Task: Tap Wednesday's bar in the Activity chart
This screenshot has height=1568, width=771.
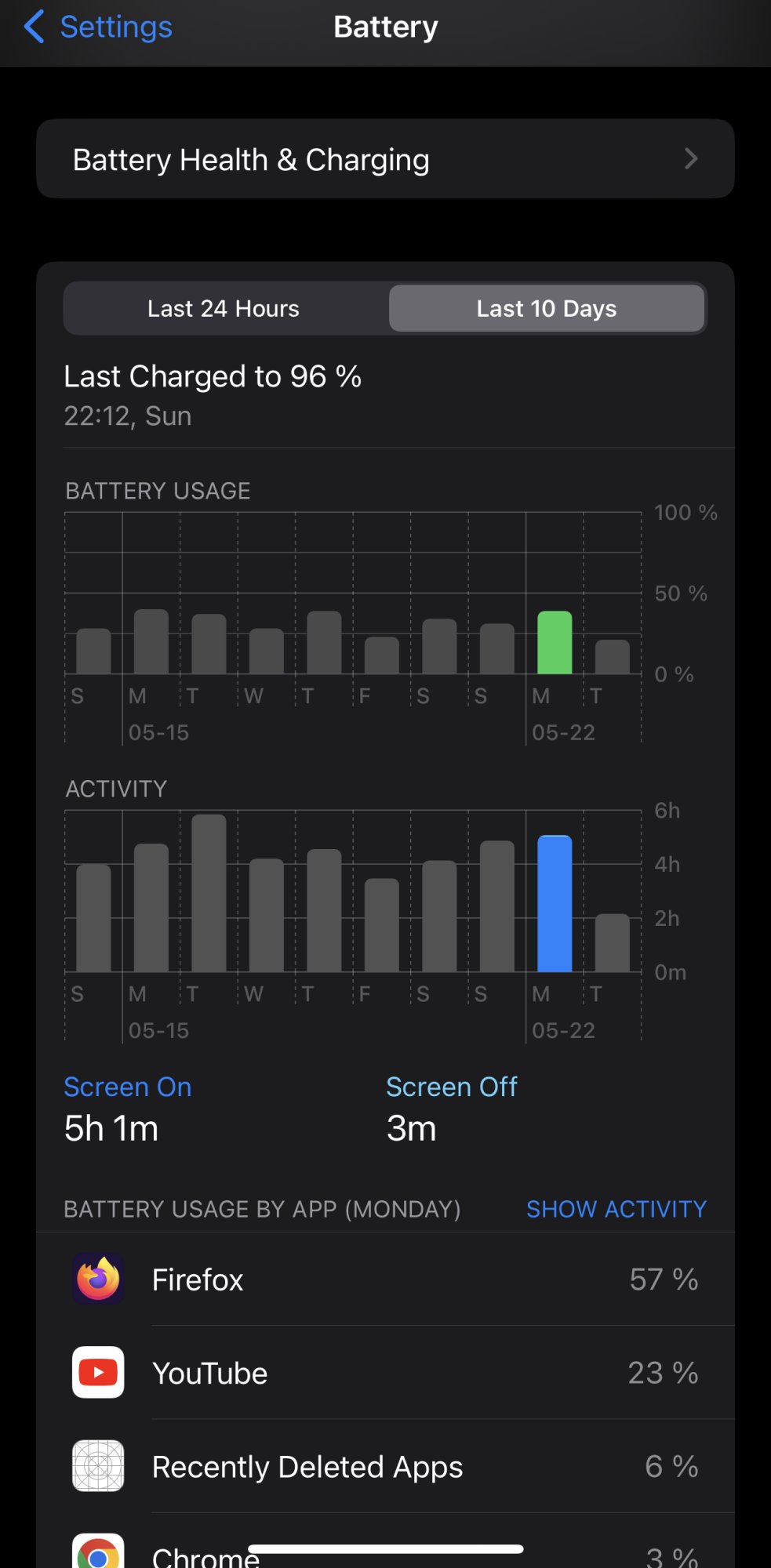Action: coord(267,915)
